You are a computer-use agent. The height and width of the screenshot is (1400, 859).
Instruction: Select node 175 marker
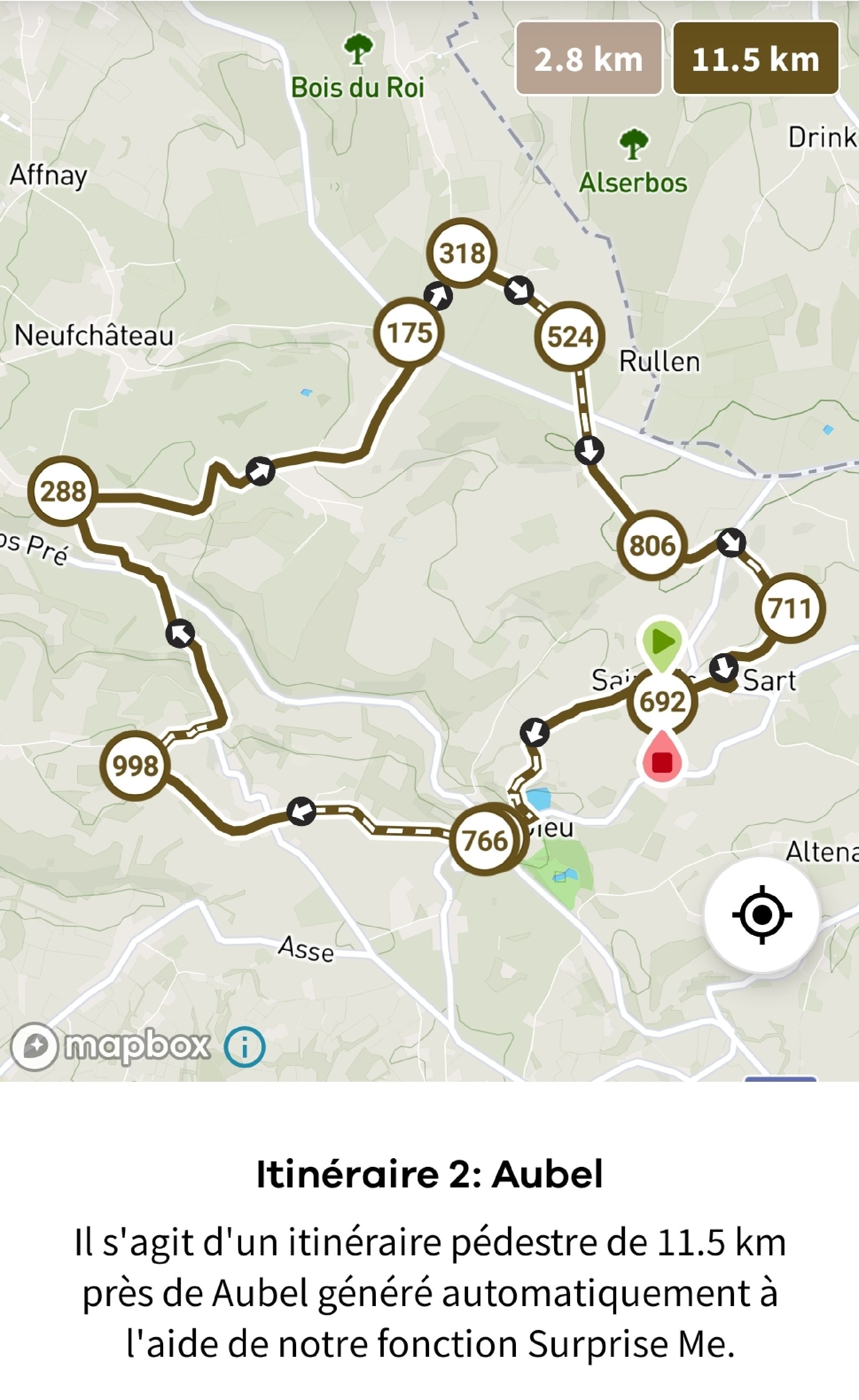click(x=409, y=332)
